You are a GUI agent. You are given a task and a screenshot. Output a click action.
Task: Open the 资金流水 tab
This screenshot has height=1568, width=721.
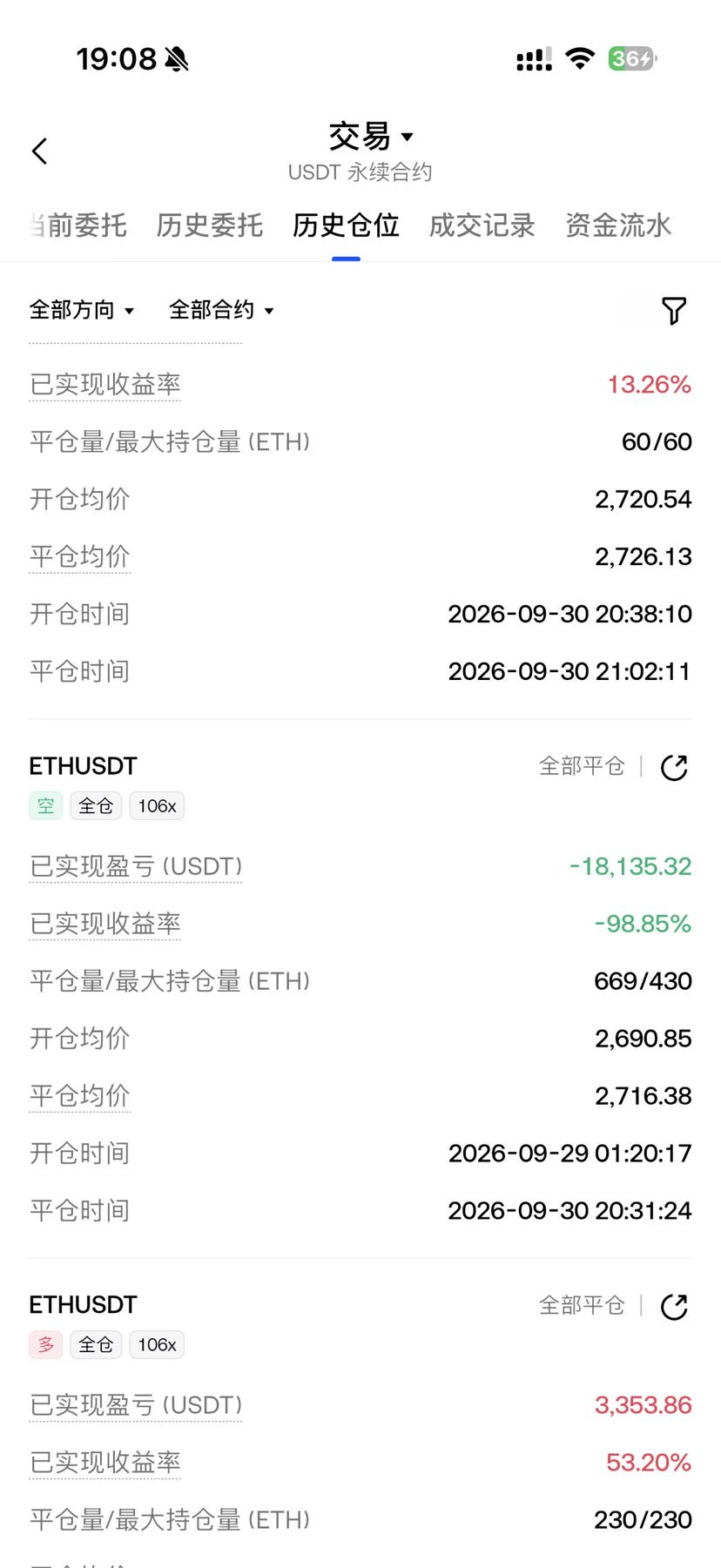point(618,225)
